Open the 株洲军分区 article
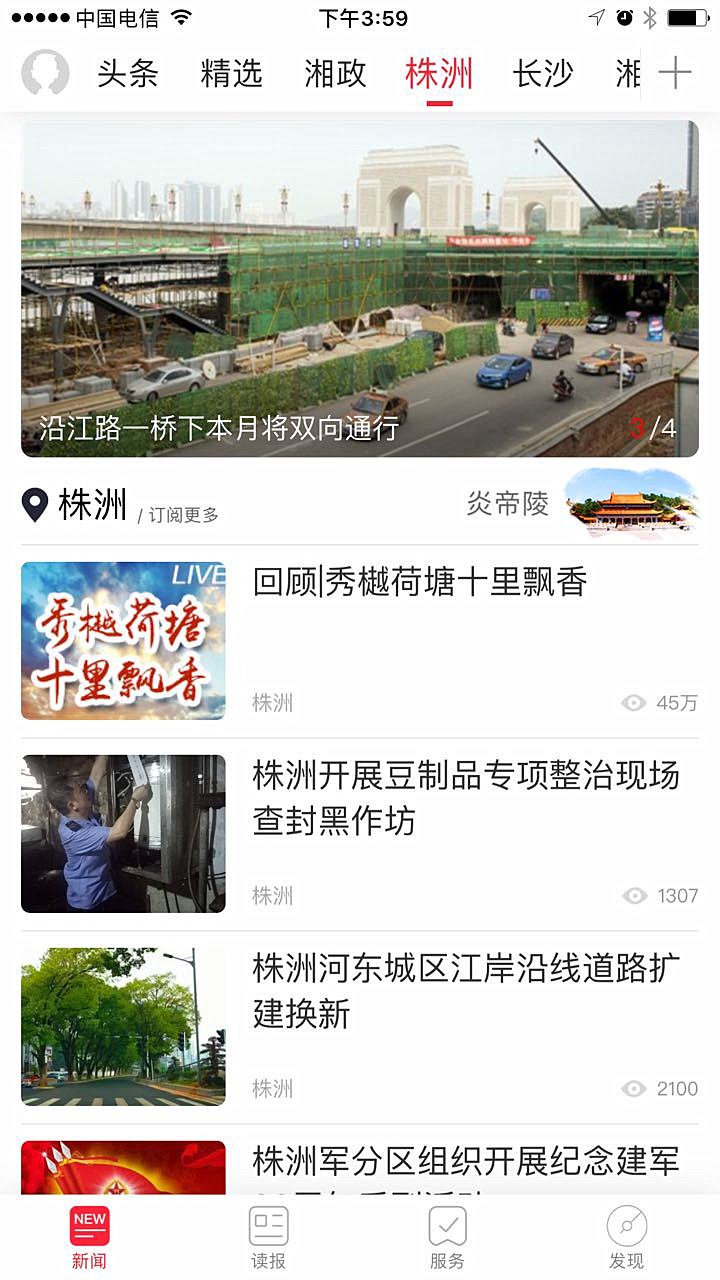720x1280 pixels. click(465, 1163)
